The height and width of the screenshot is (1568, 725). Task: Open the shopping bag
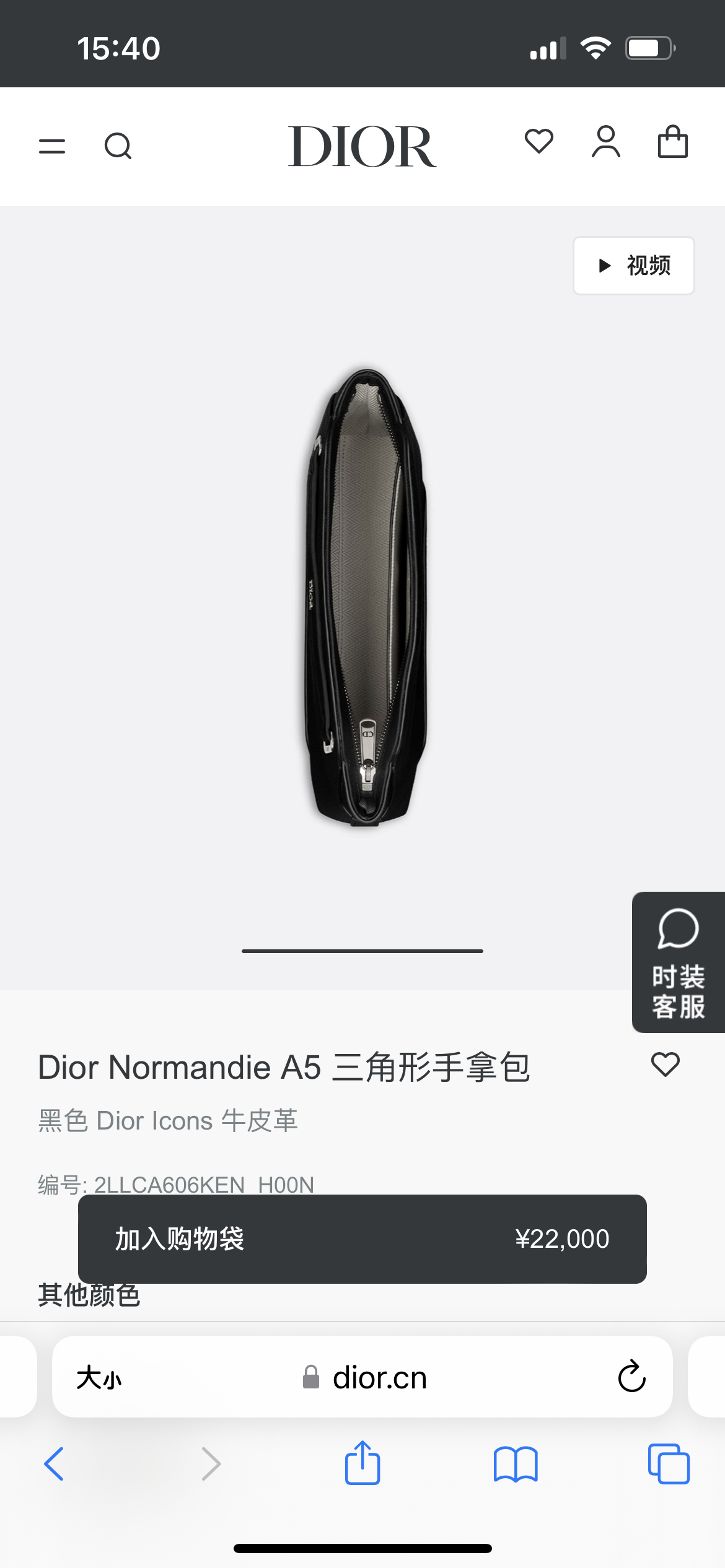click(x=672, y=142)
